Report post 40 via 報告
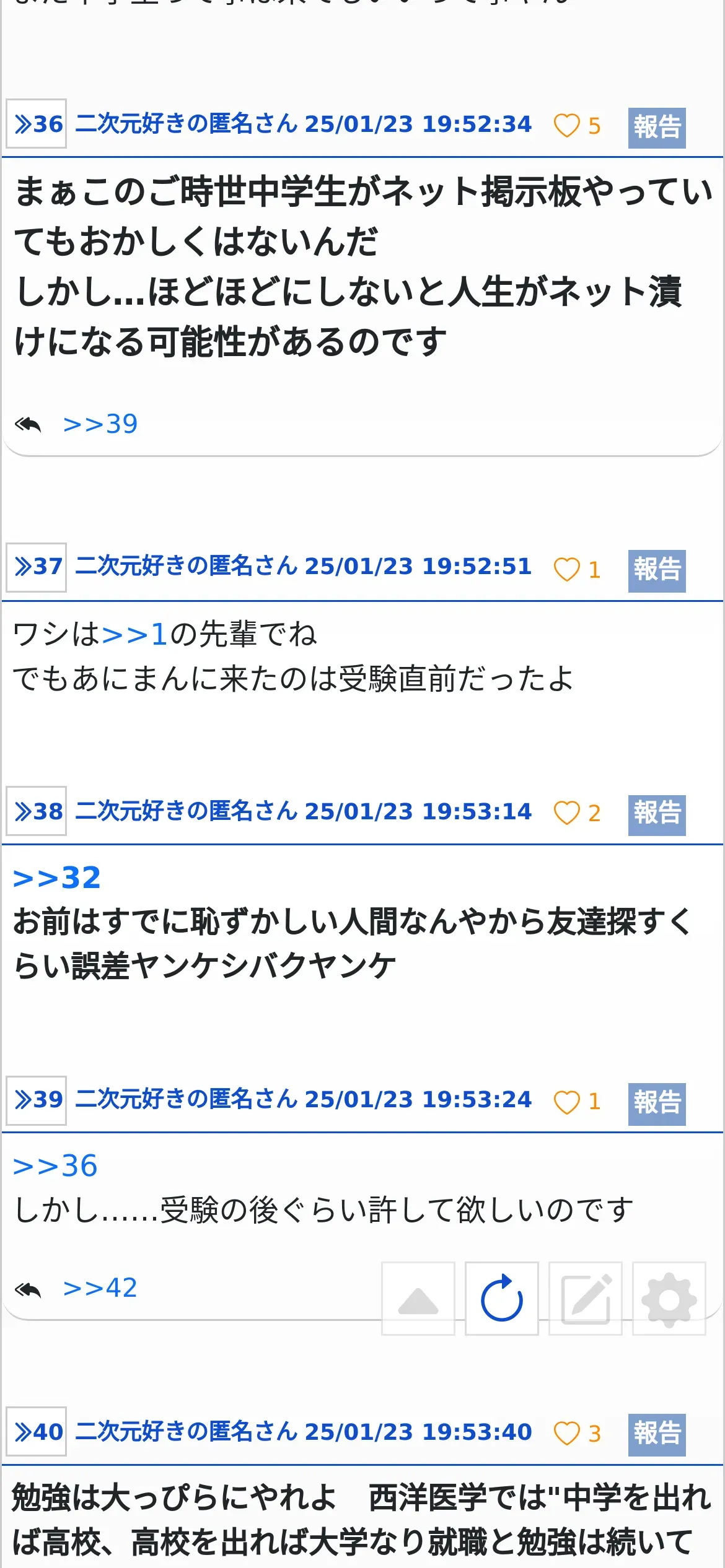 coord(657,1435)
